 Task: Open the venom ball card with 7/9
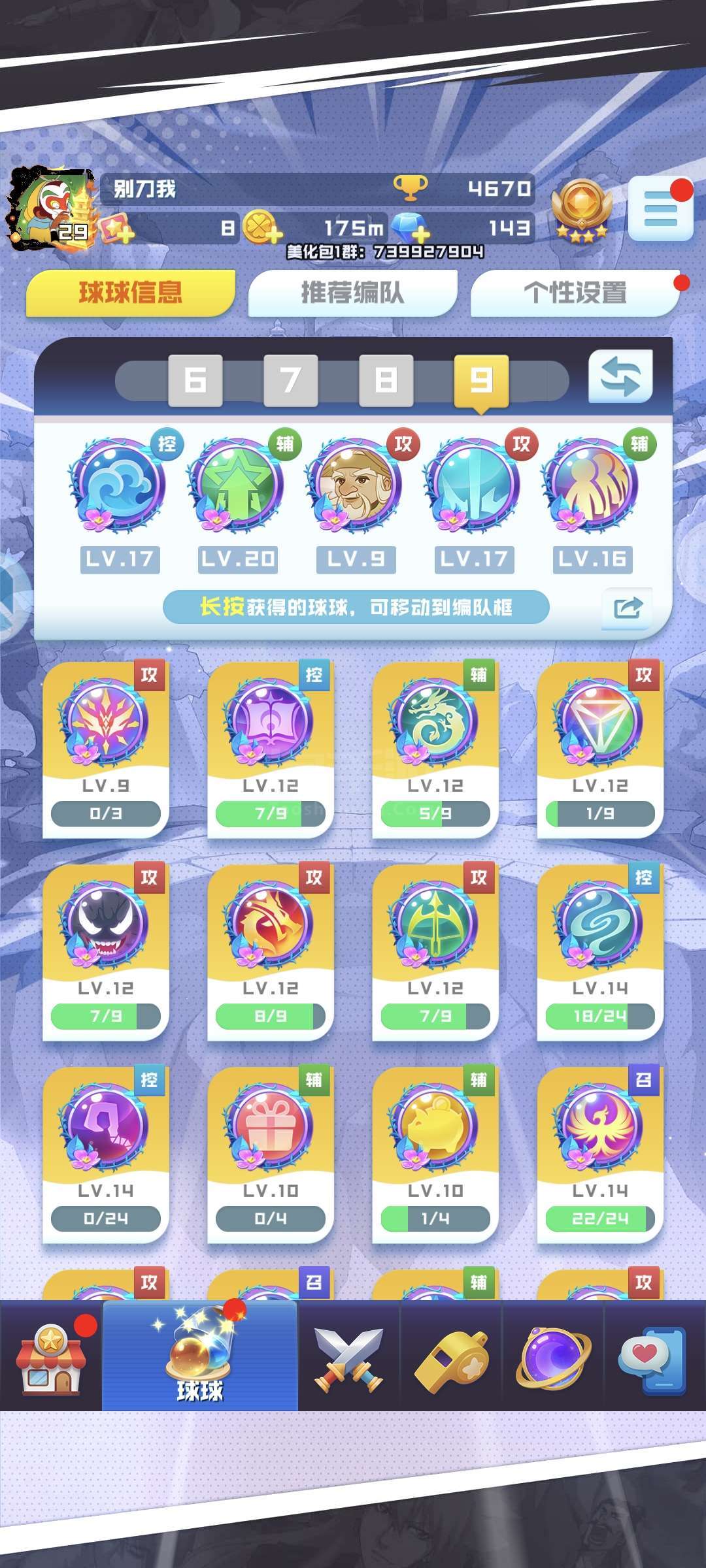tap(106, 952)
